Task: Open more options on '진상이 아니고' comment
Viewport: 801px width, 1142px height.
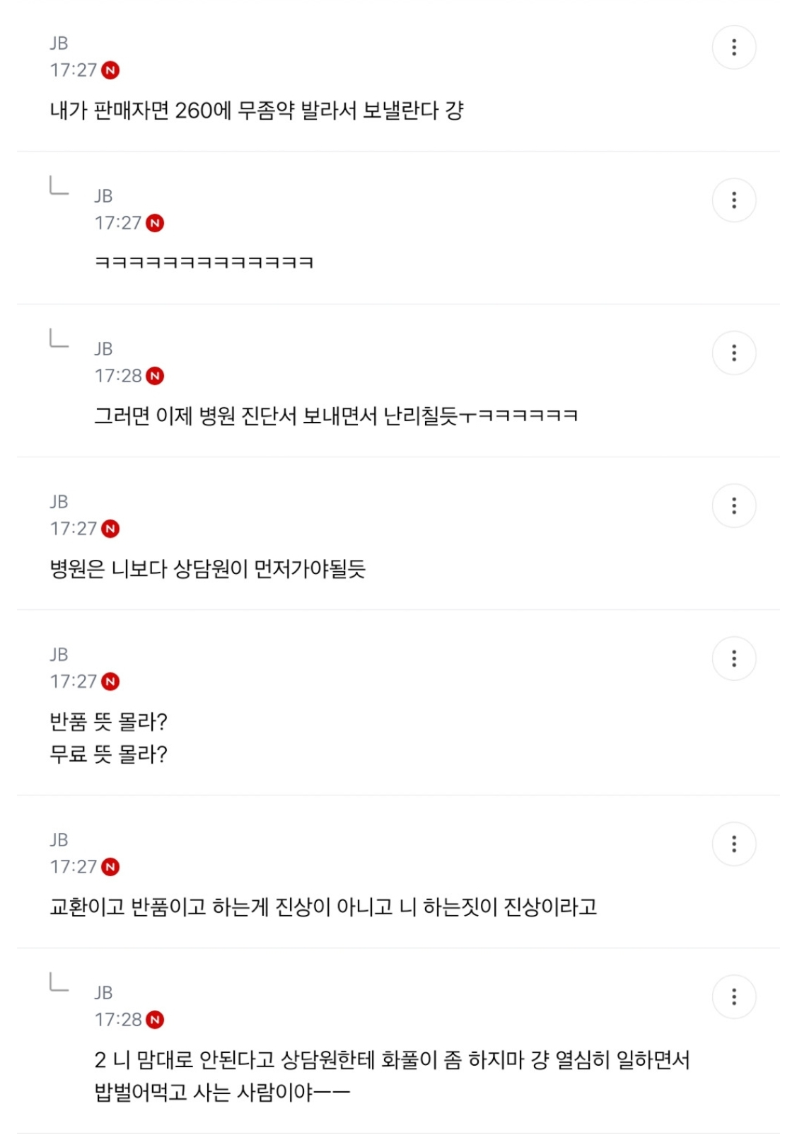Action: coord(734,844)
